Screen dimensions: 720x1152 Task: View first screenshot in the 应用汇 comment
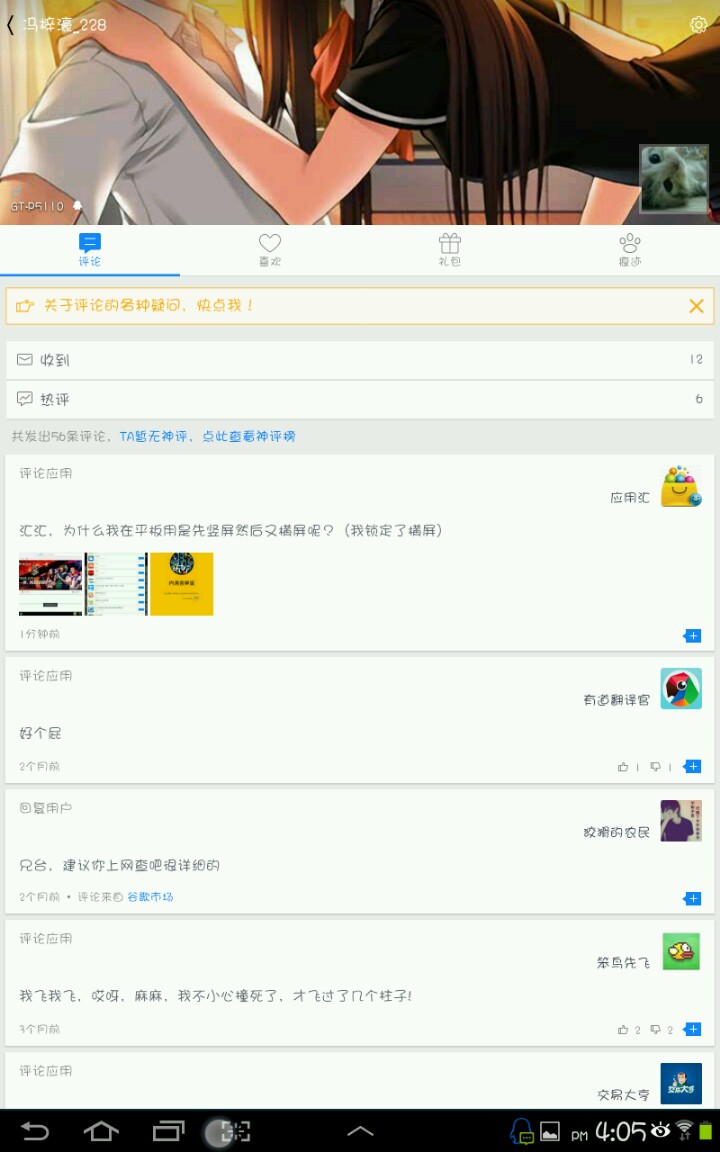point(50,583)
